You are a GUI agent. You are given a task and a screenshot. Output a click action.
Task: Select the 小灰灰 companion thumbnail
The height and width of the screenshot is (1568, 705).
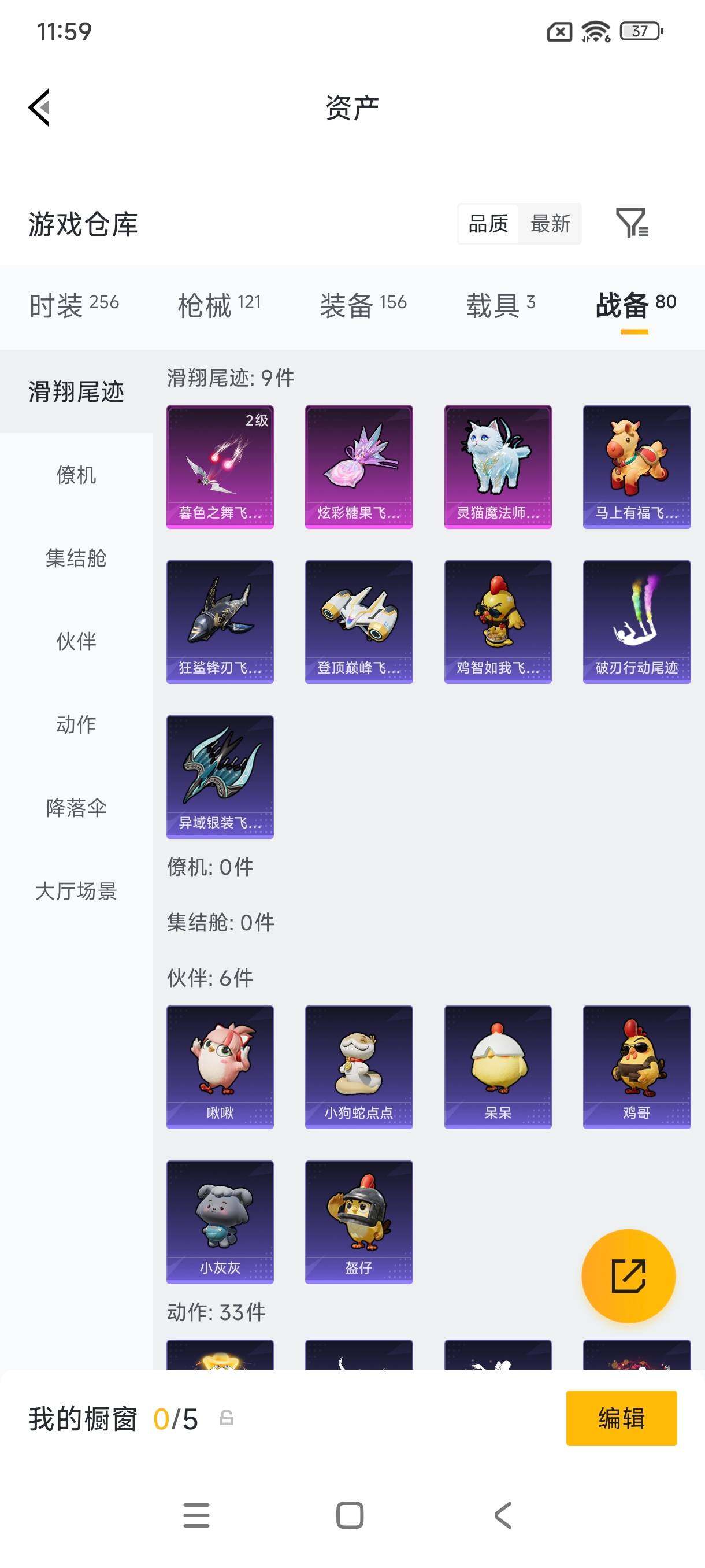point(220,1223)
